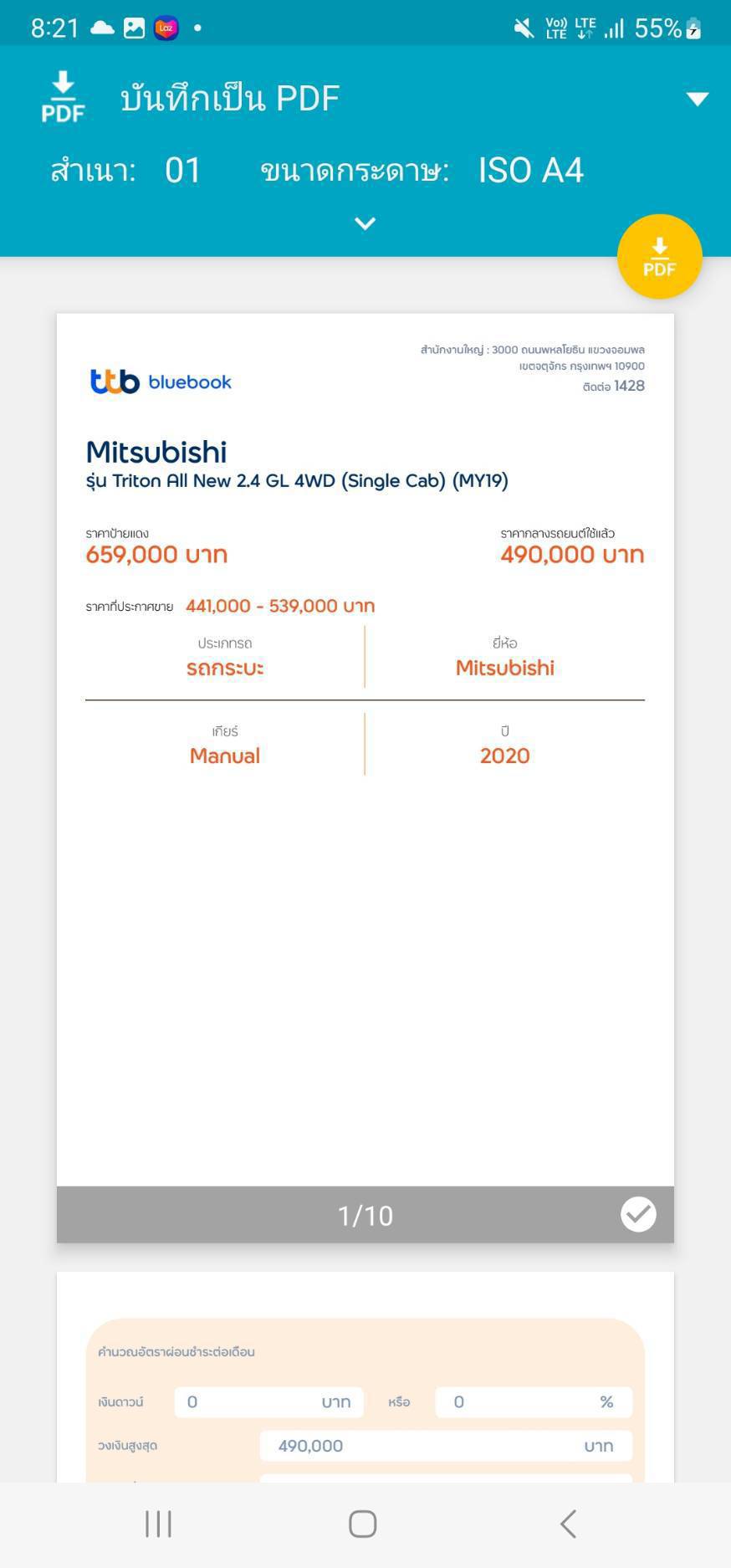731x1568 pixels.
Task: Expand the print options chevron
Action: [x=365, y=223]
